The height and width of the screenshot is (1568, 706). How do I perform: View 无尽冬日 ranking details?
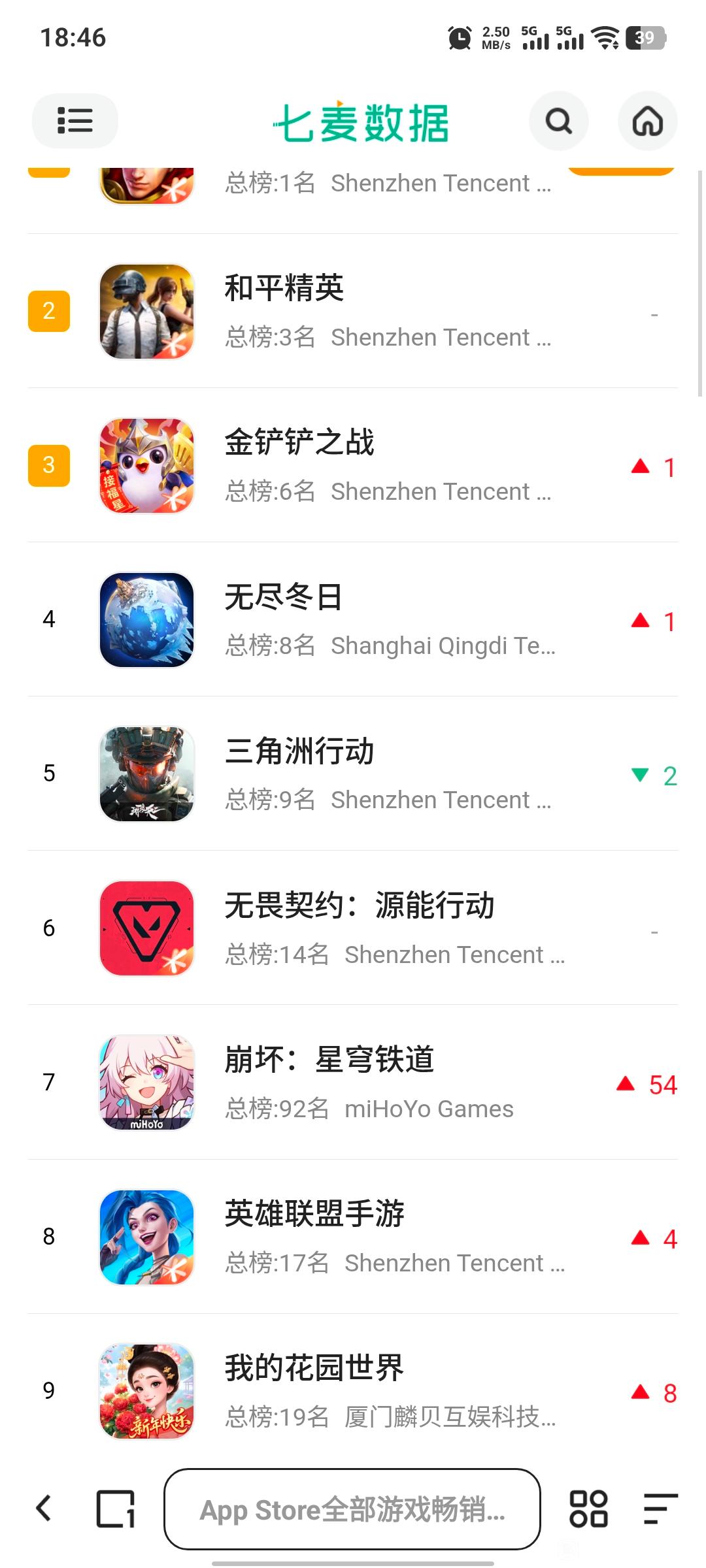pos(353,619)
